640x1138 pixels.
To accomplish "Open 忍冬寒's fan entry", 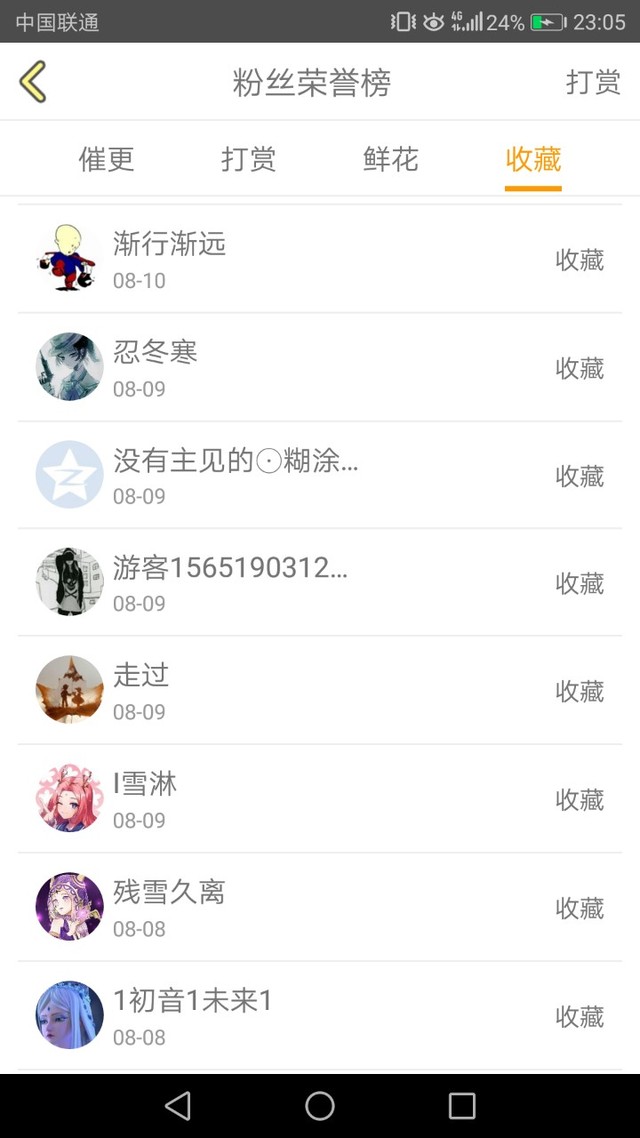I will (x=320, y=367).
